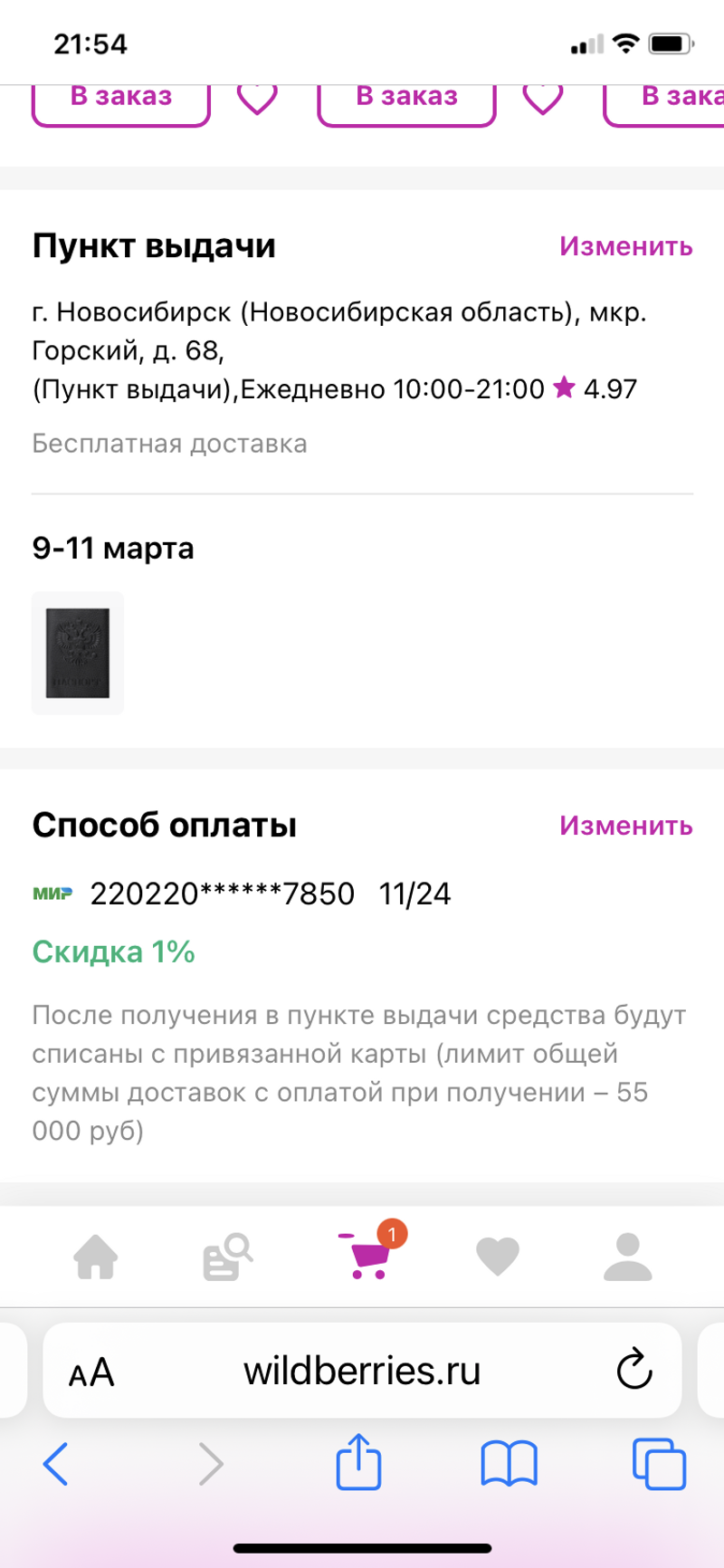Open the shopping cart tab

tap(367, 1255)
